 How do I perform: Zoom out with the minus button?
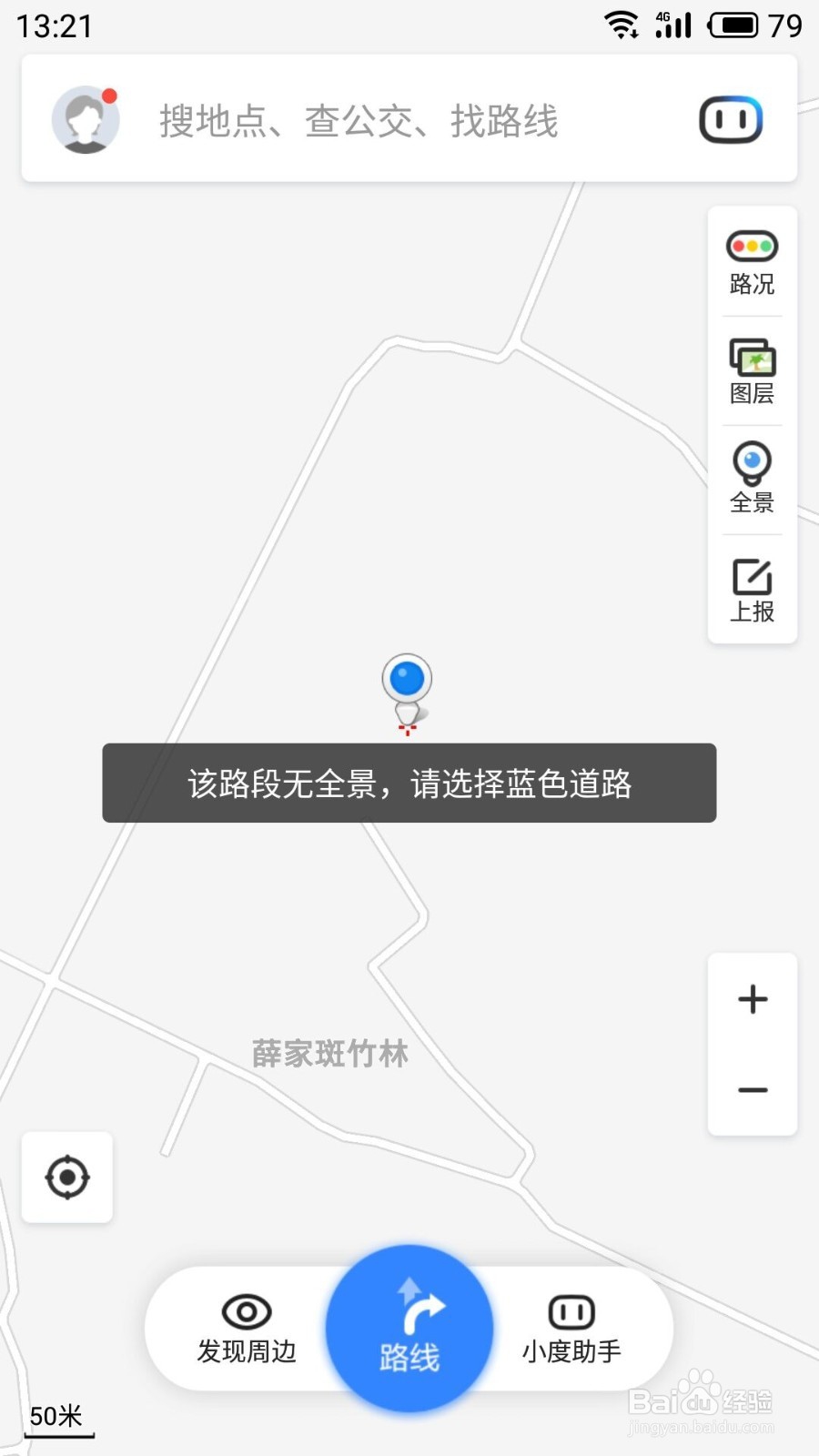[753, 1090]
